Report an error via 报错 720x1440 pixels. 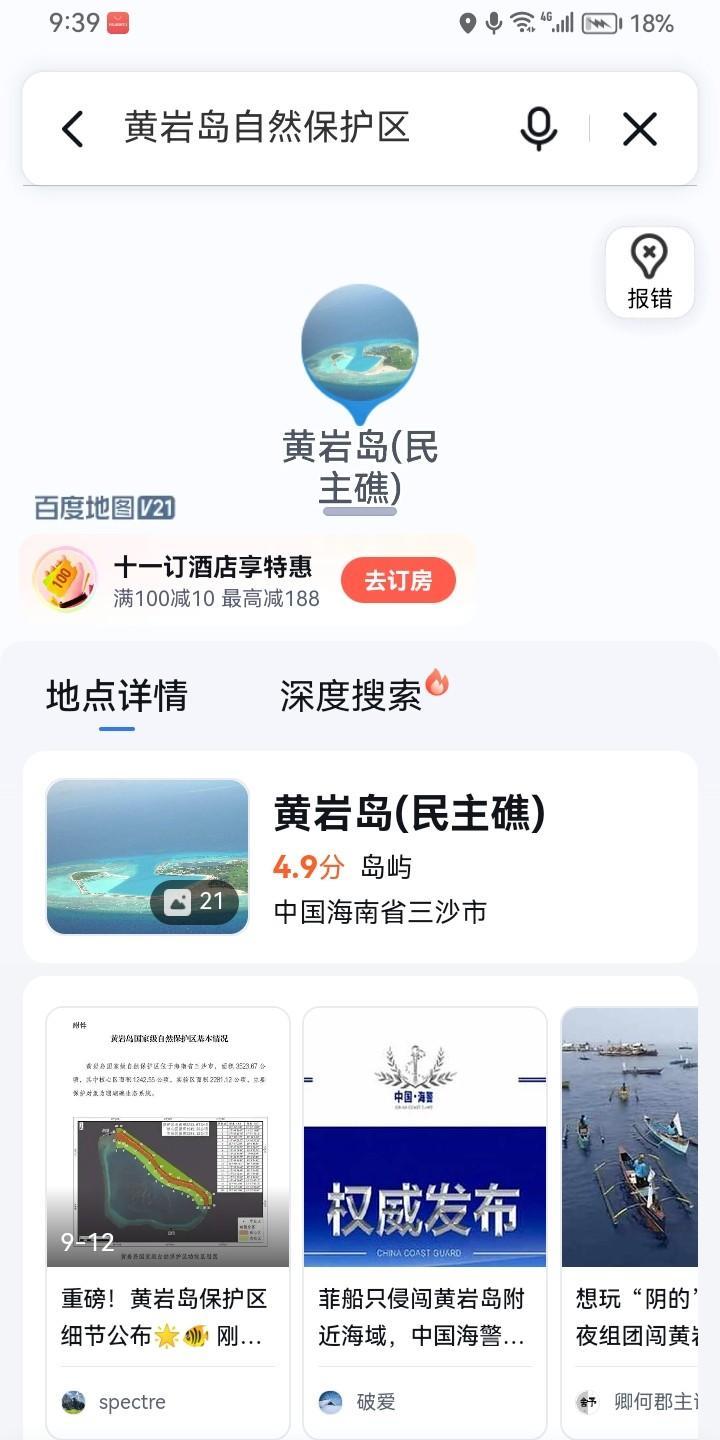(649, 273)
